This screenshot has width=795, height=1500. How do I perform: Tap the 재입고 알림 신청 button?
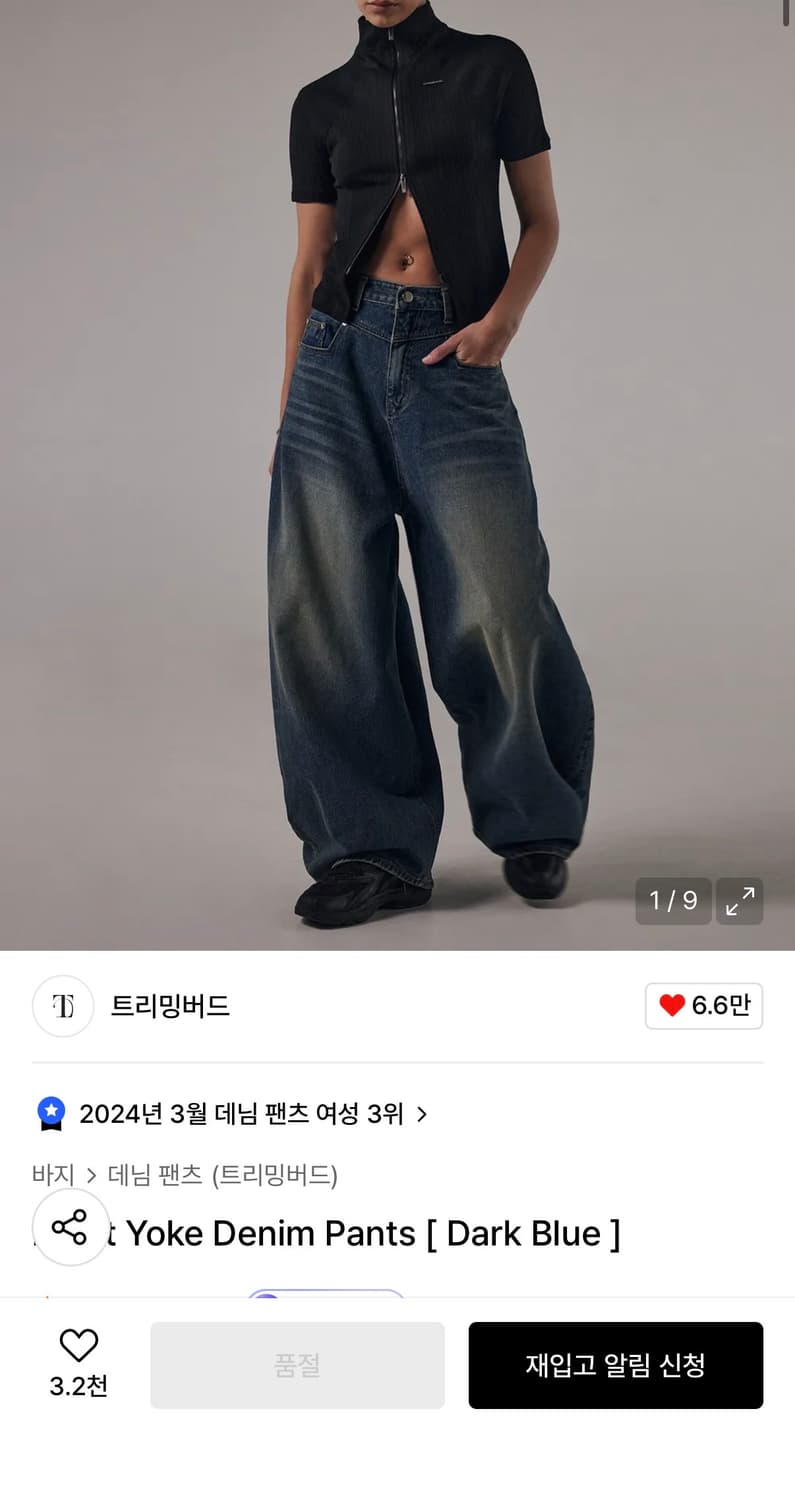tap(616, 1364)
